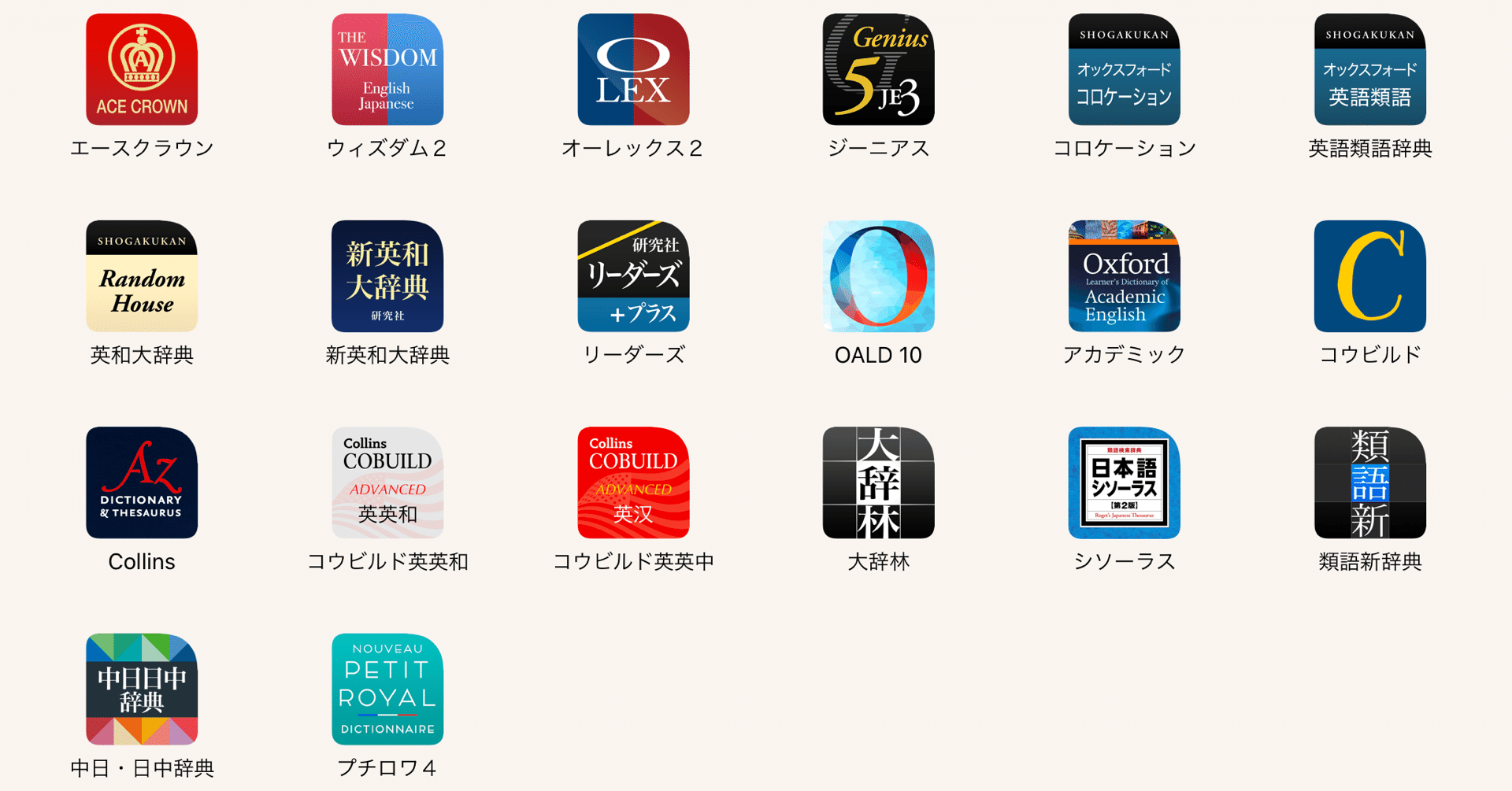This screenshot has width=1512, height=791.
Task: Launch 新英和大辞典
Action: 387,276
